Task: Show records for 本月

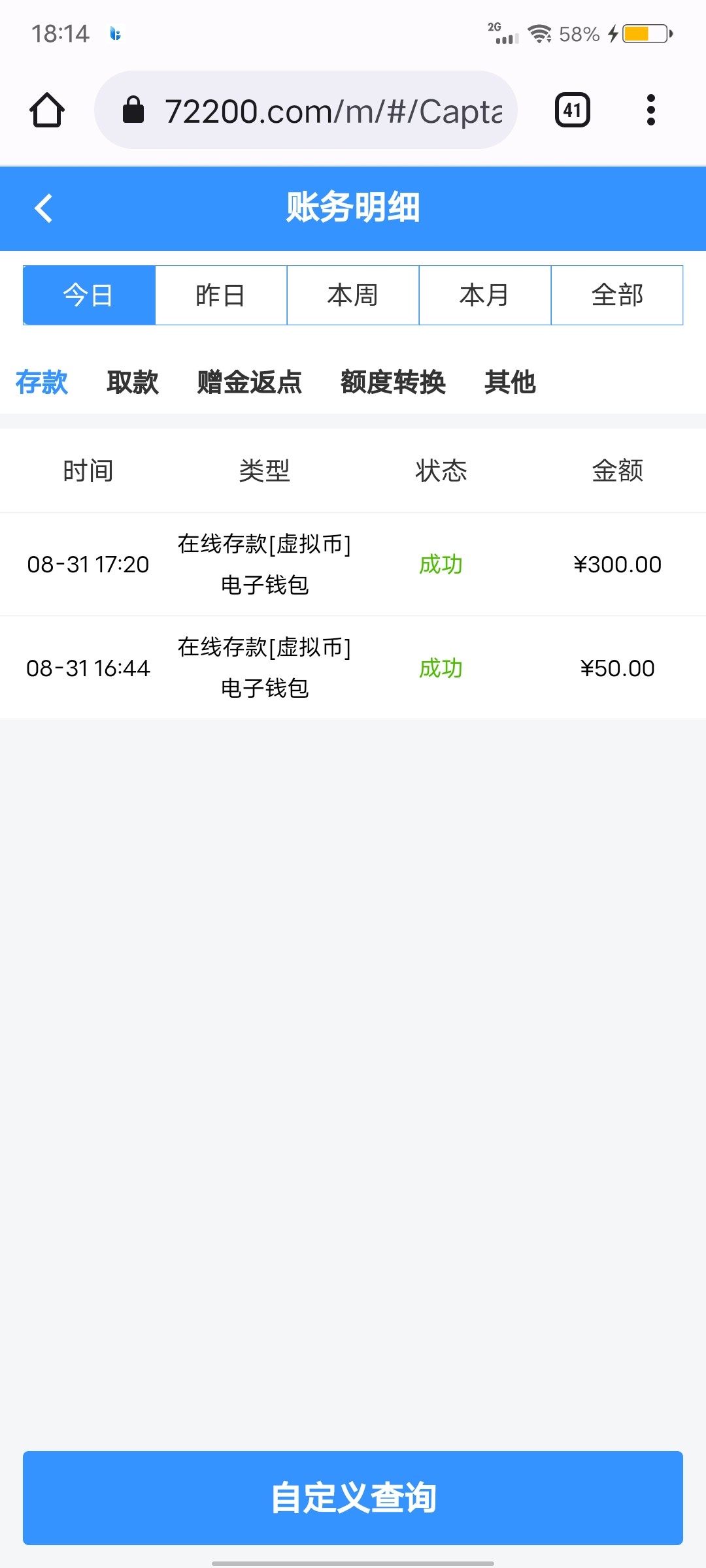Action: [x=485, y=295]
